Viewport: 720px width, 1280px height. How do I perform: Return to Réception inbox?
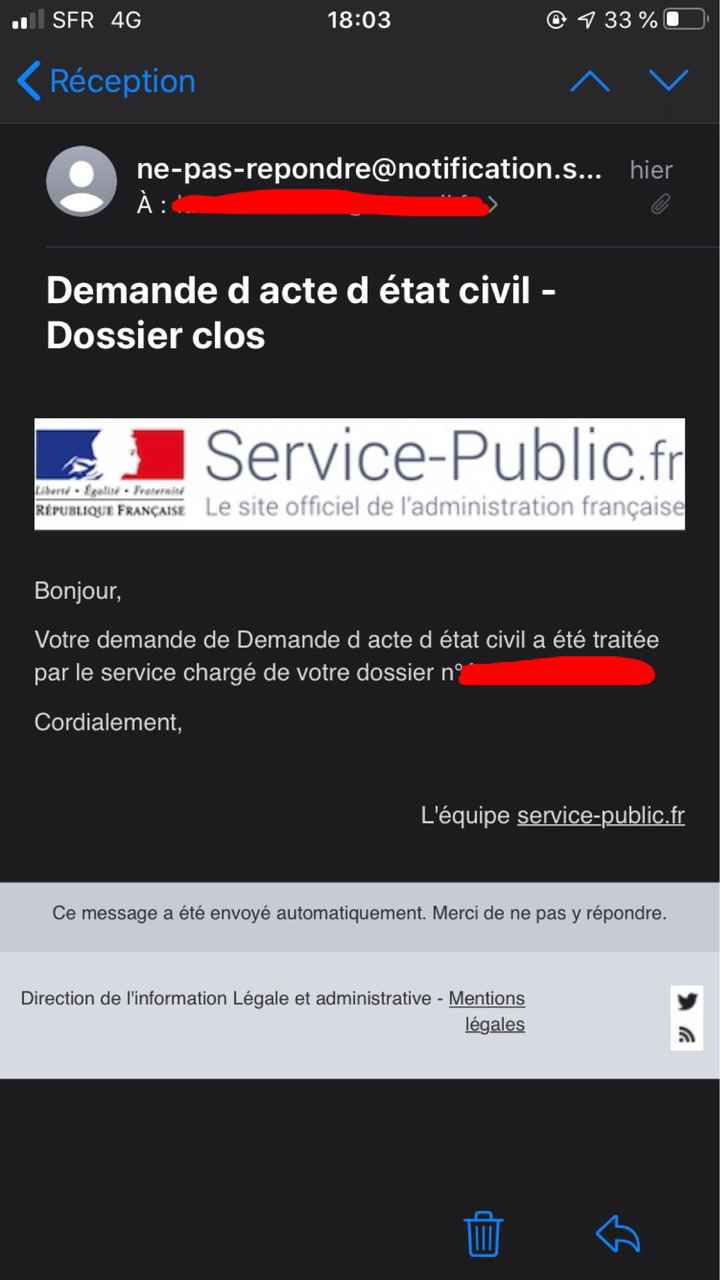coord(105,81)
